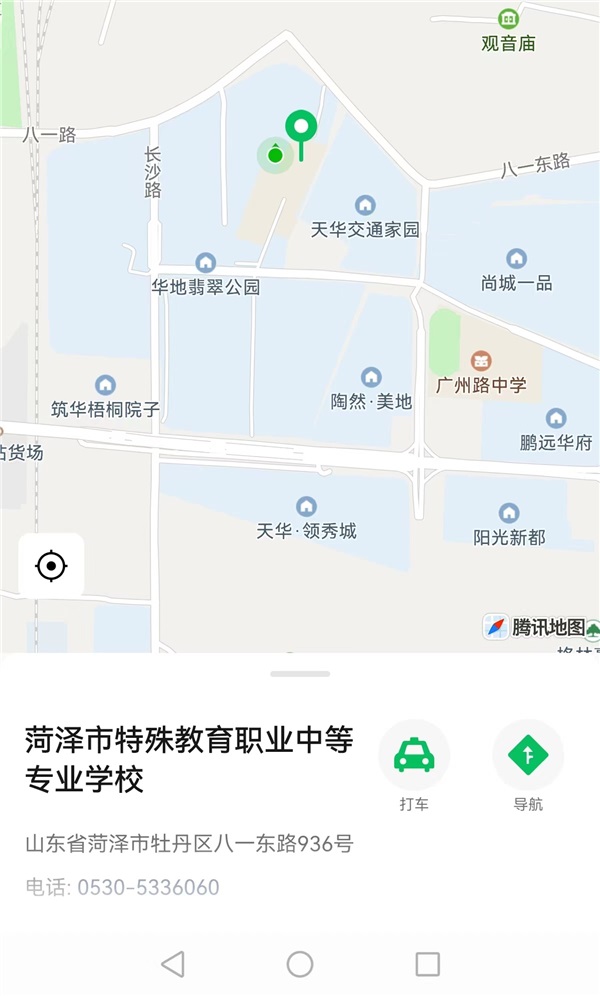Recenter map on my current location
The height and width of the screenshot is (996, 600).
51,566
